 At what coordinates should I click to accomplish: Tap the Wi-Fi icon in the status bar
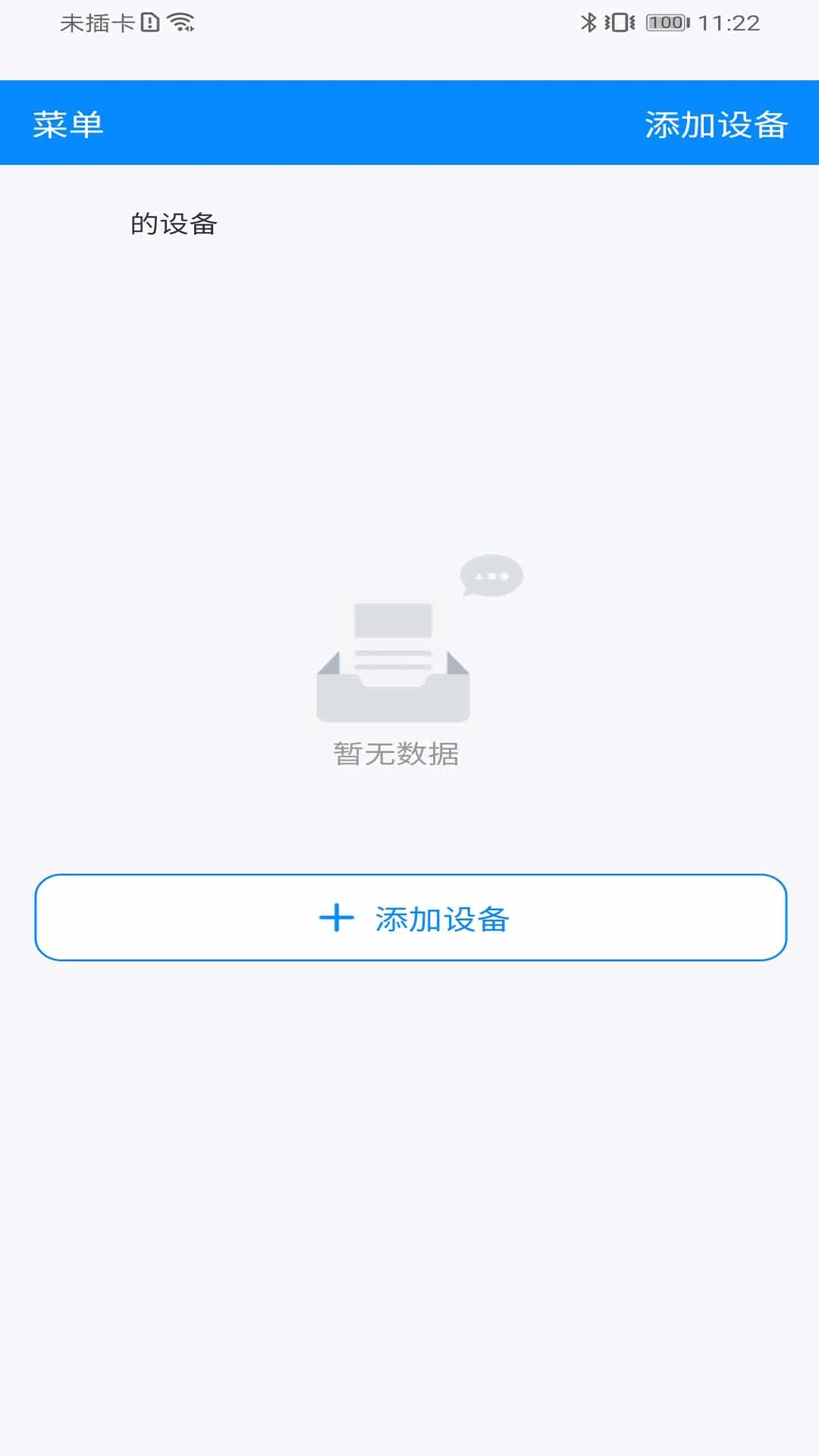(x=180, y=23)
